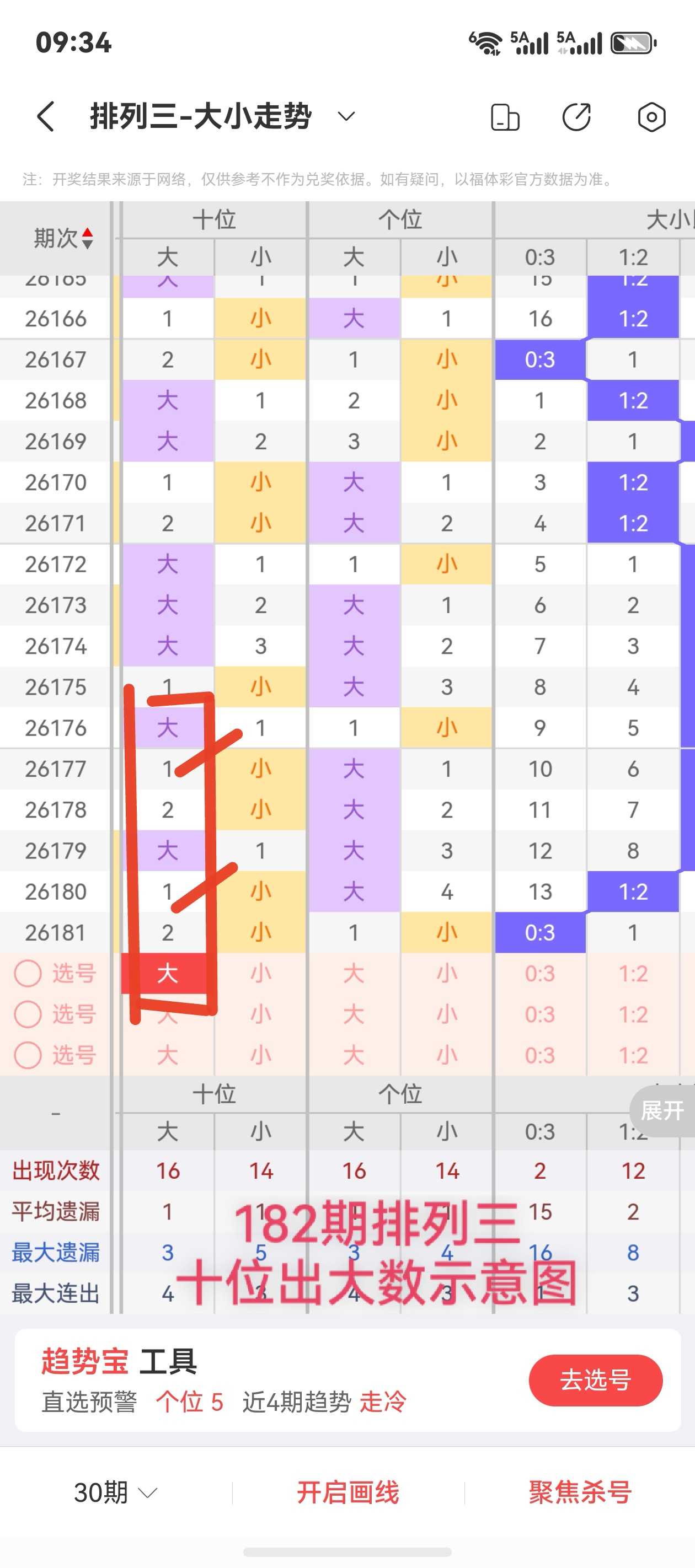
Task: Go back using the top-left arrow
Action: coord(46,116)
